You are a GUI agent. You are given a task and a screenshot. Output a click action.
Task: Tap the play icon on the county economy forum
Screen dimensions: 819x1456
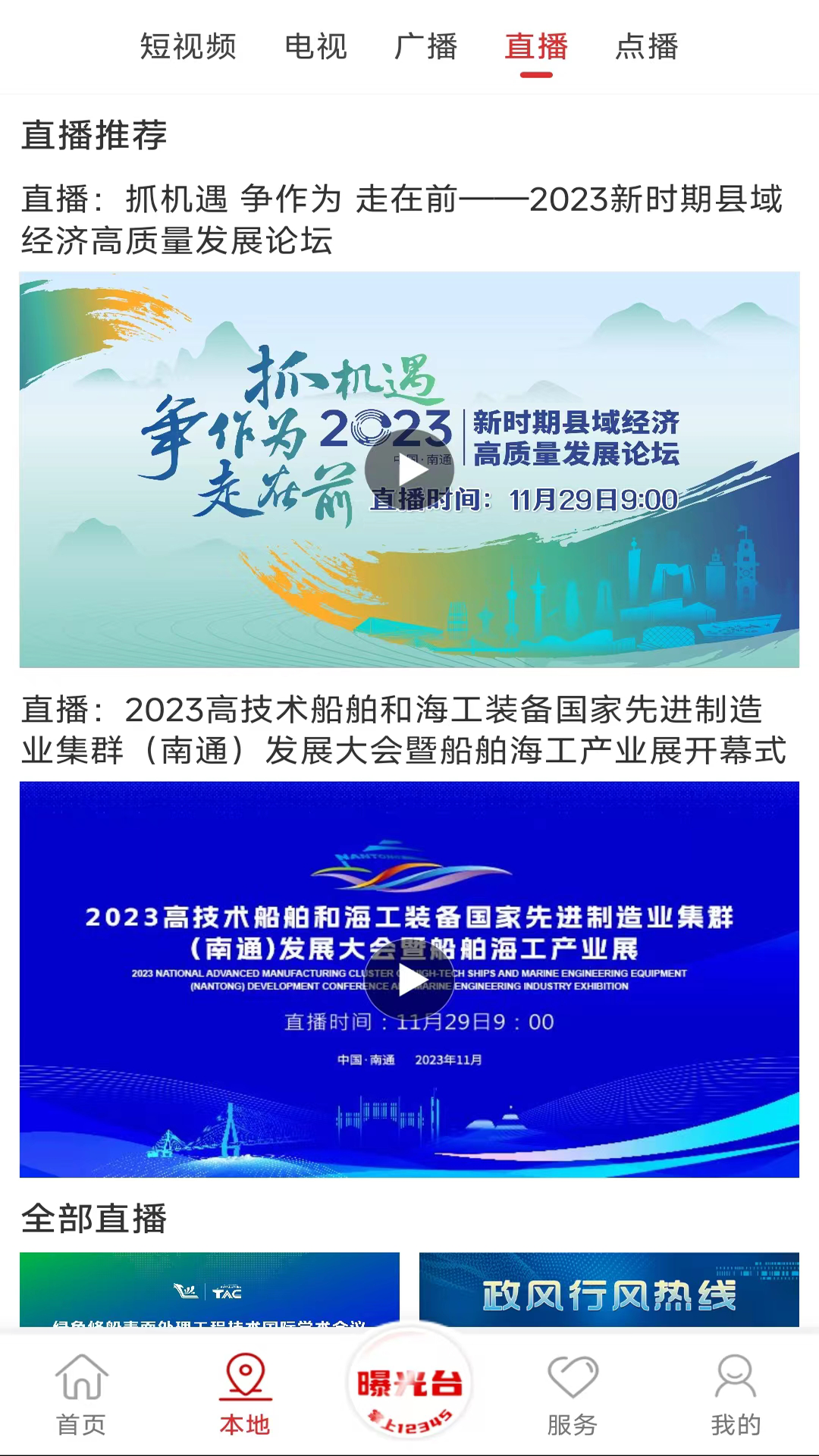click(x=409, y=469)
